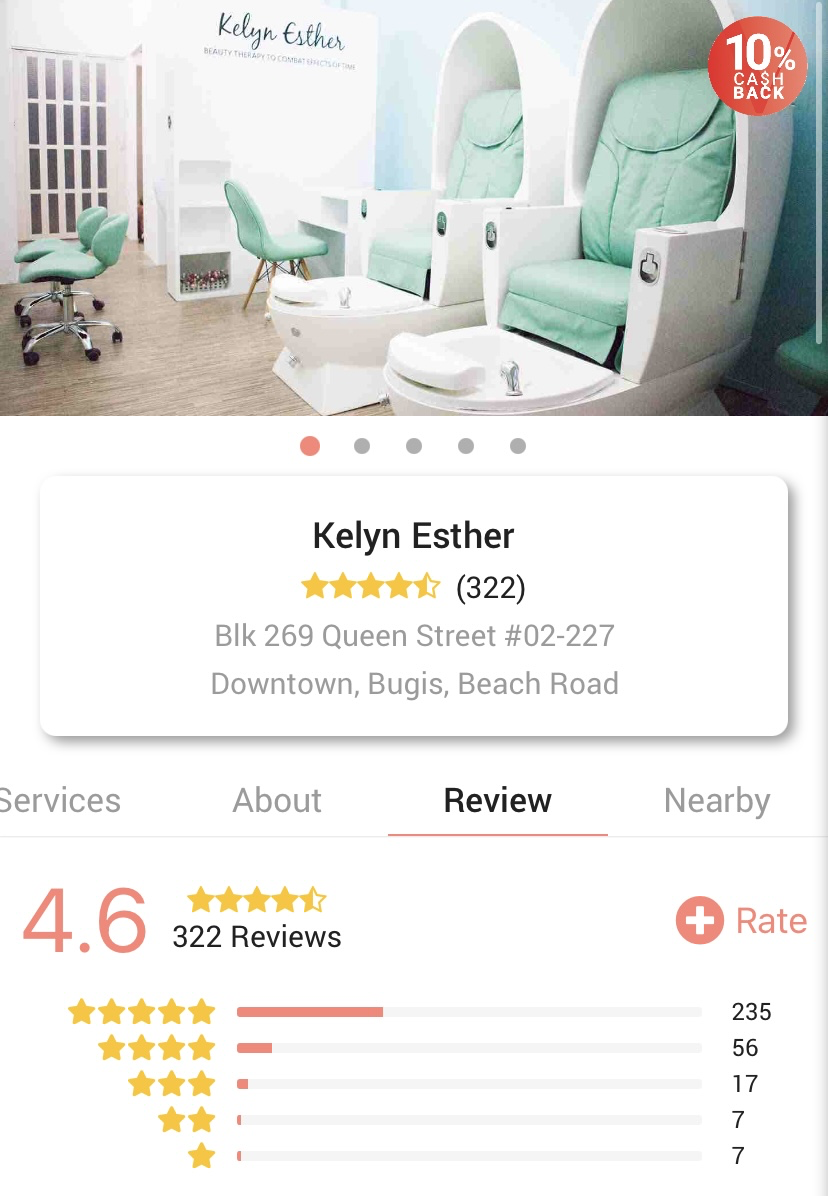Open the Kelyn Esther info card
The width and height of the screenshot is (828, 1196).
414,606
